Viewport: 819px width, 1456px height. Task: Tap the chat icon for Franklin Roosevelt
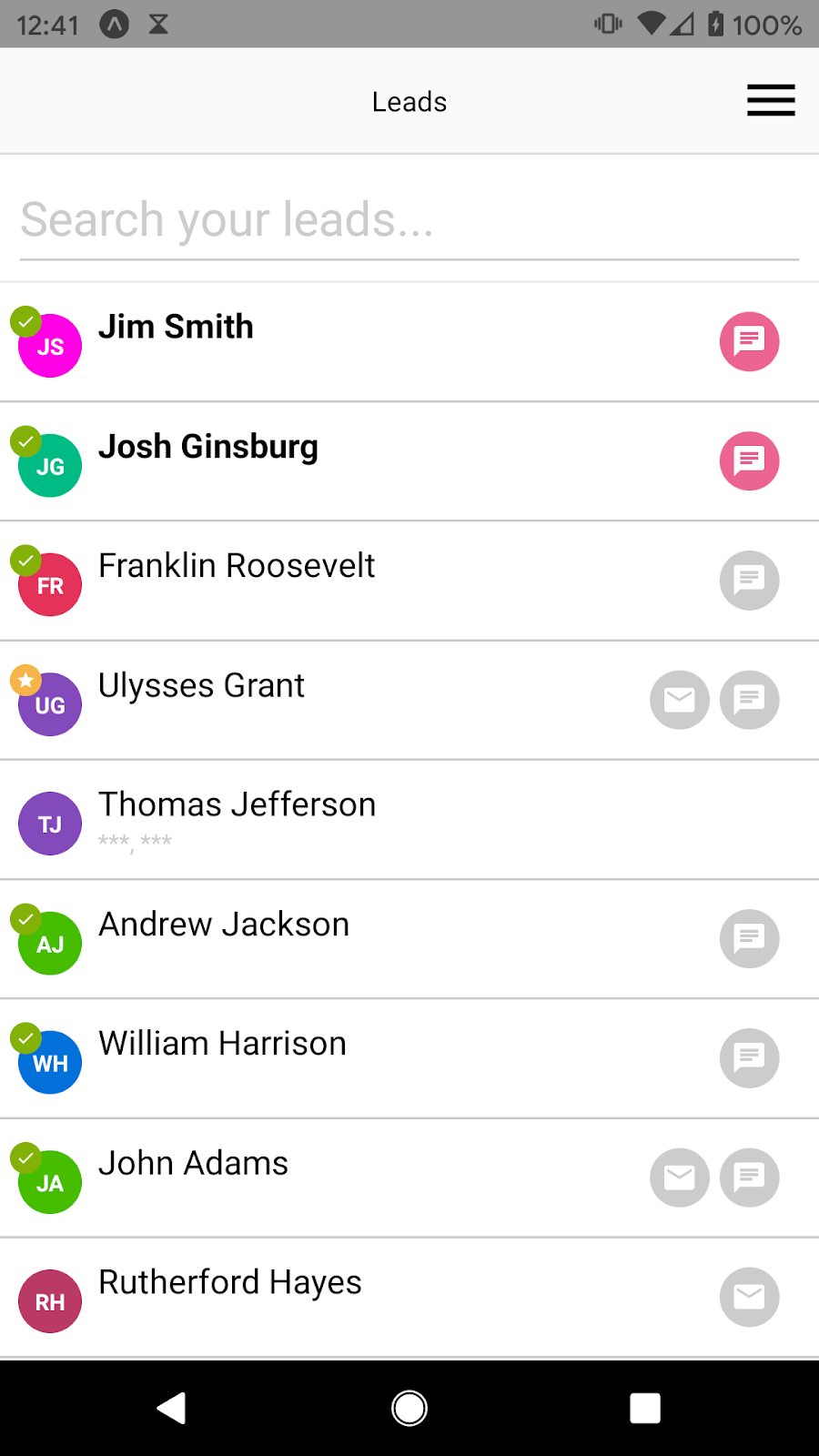tap(749, 581)
